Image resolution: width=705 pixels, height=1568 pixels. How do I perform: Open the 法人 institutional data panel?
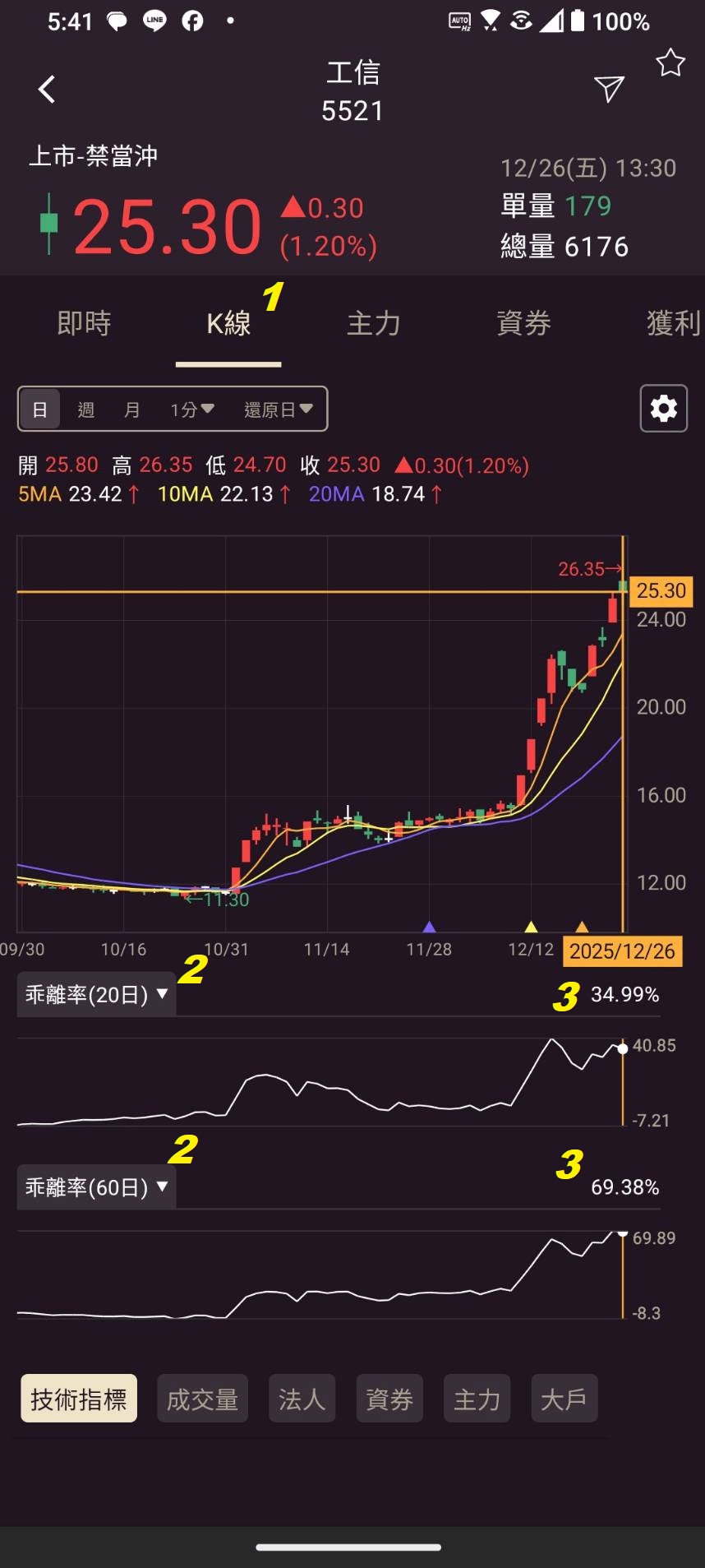coord(302,1398)
